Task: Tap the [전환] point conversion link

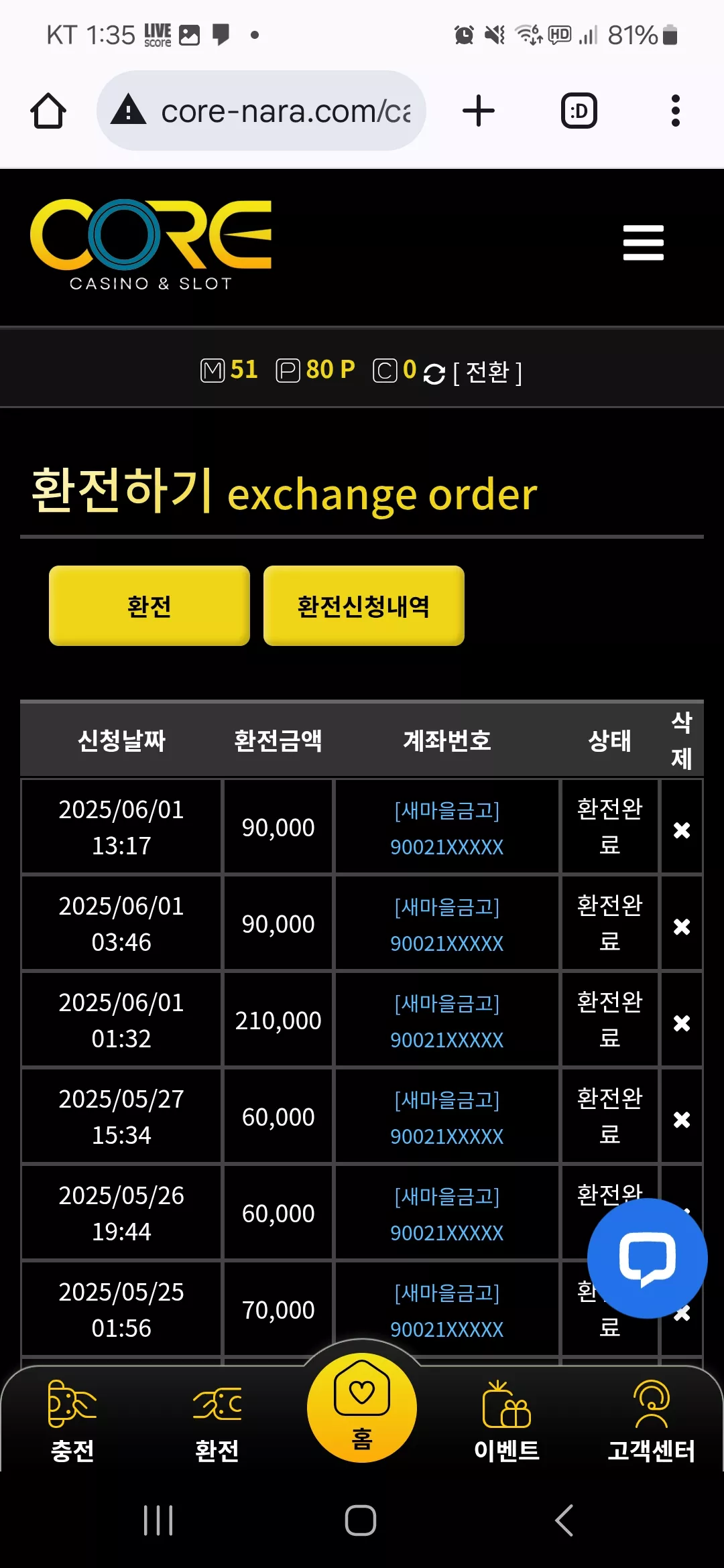Action: 487,372
